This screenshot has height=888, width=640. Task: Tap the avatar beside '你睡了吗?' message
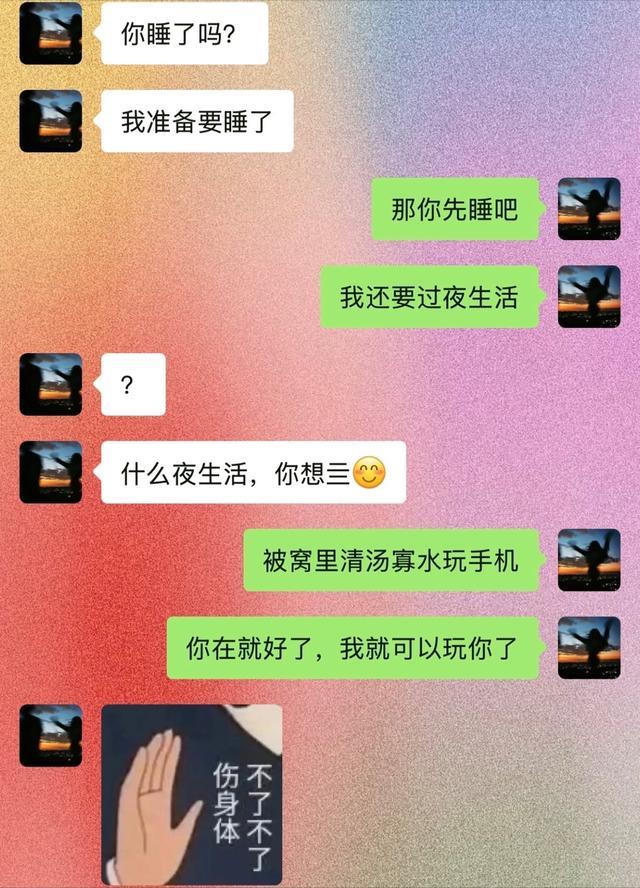pyautogui.click(x=50, y=33)
